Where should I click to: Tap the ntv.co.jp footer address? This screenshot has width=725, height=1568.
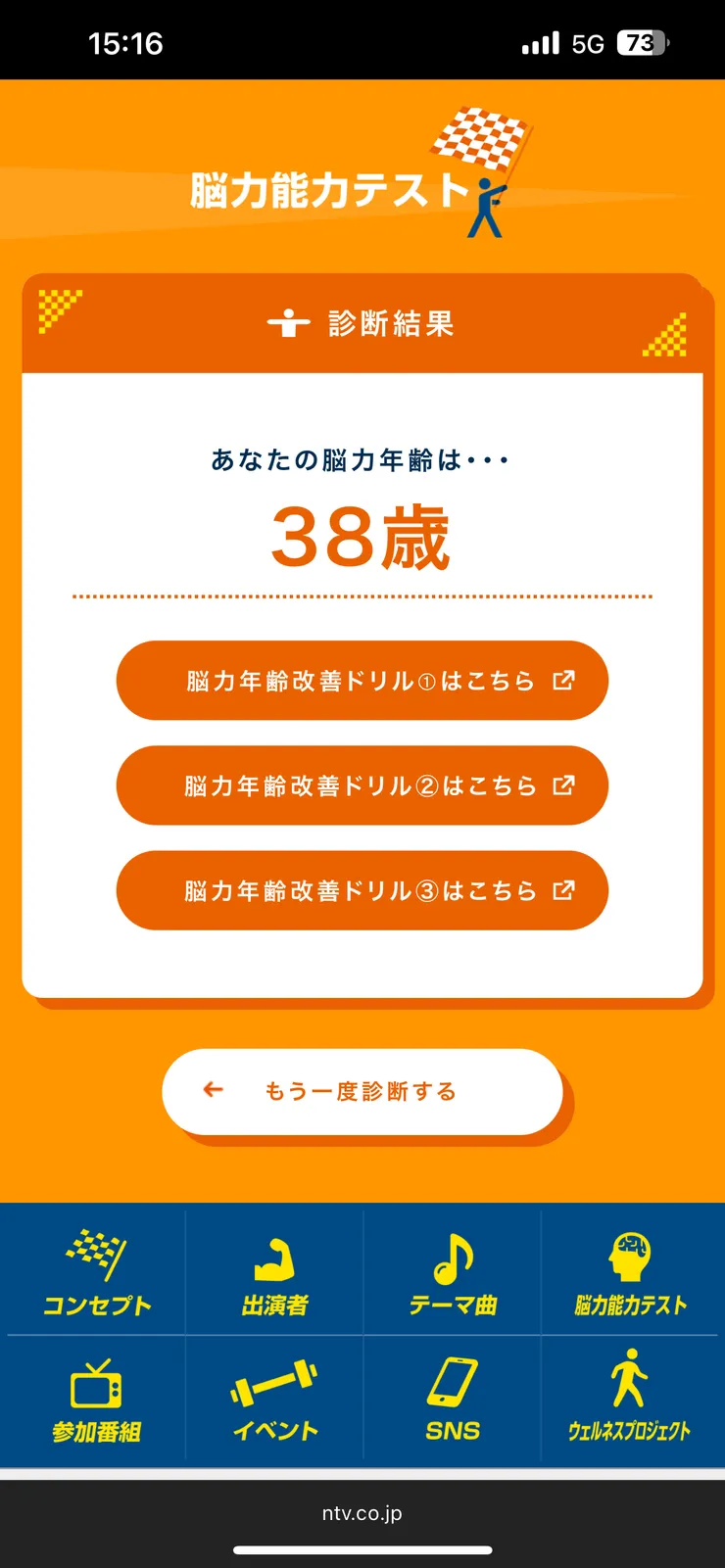pos(362,1511)
